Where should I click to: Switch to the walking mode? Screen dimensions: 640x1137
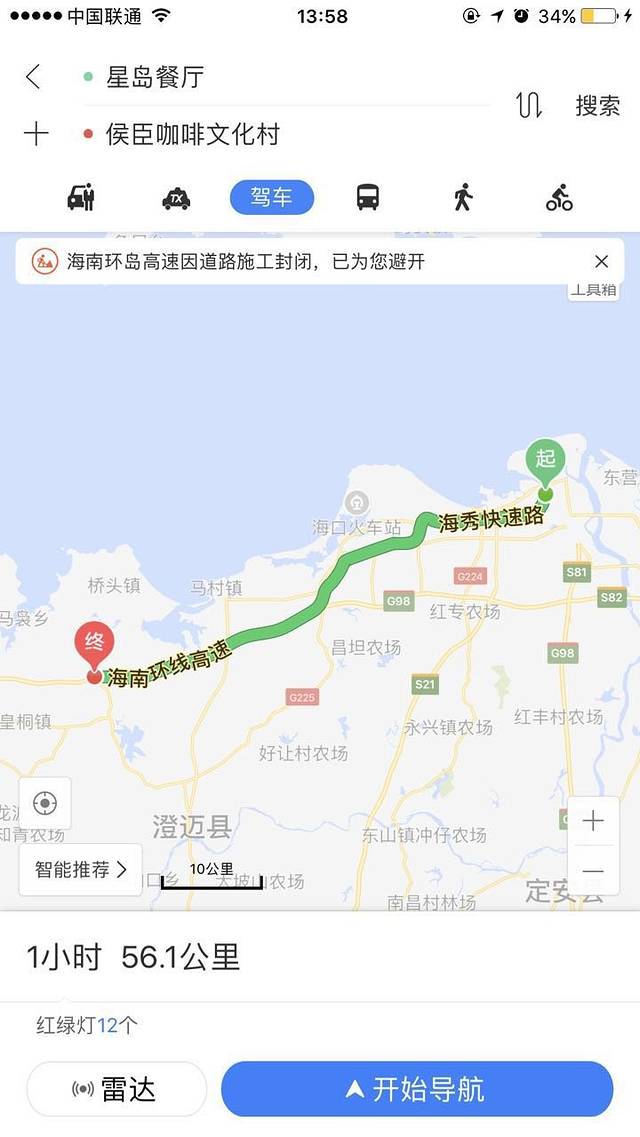(x=462, y=197)
